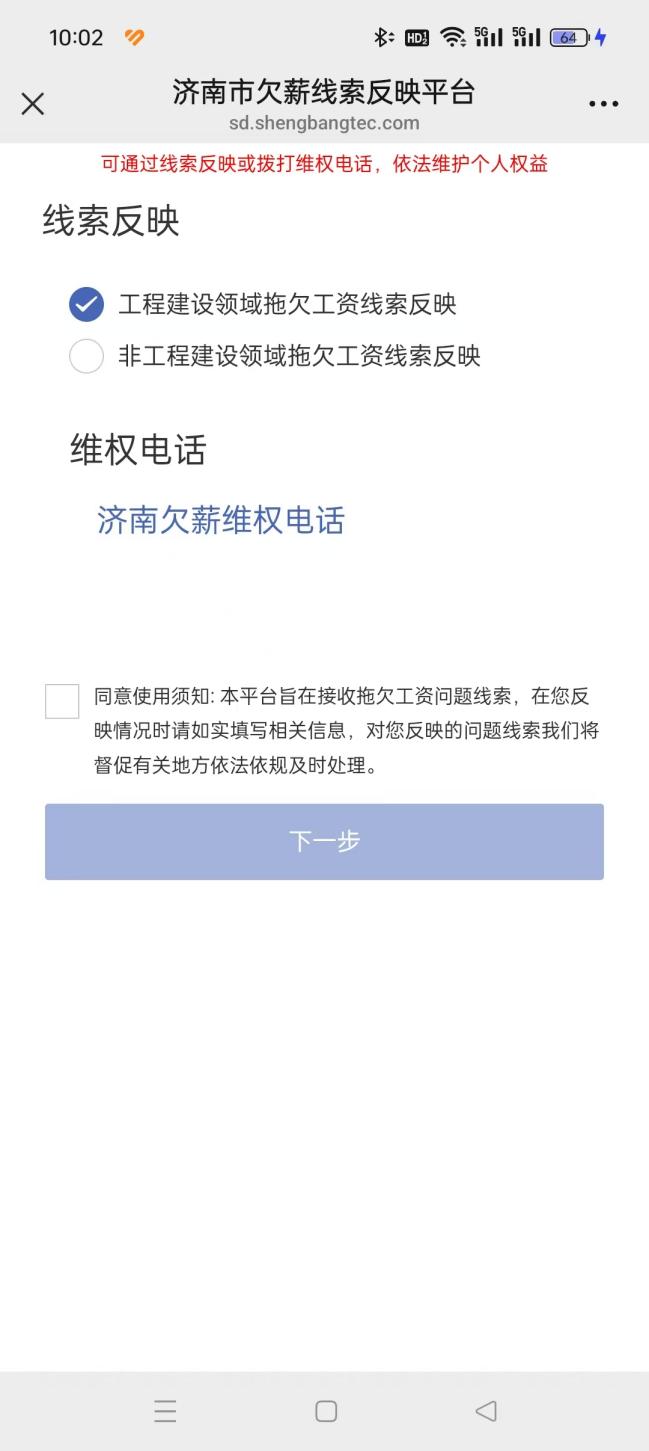Check the 同意使用须知 agreement box

[62, 701]
